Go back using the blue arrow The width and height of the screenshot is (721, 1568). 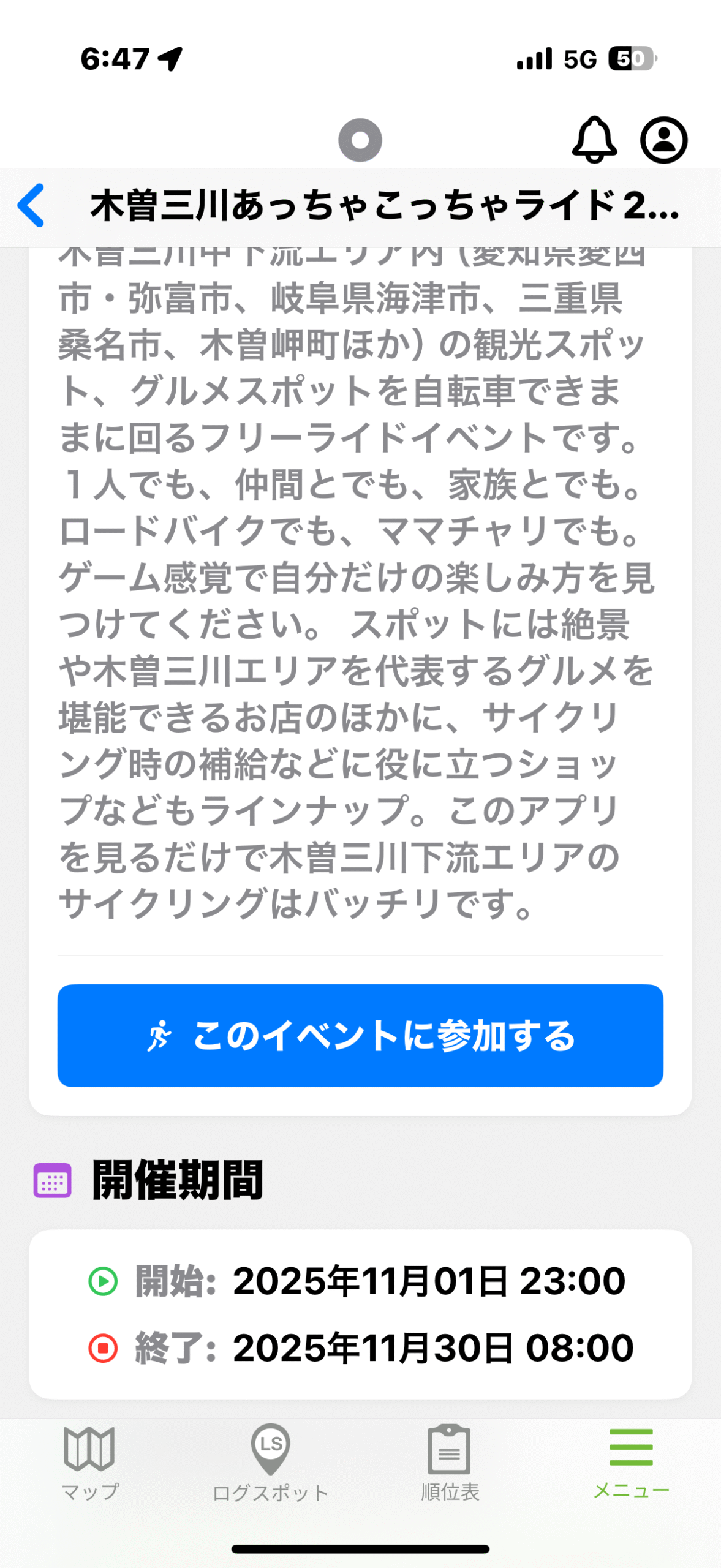pos(32,206)
